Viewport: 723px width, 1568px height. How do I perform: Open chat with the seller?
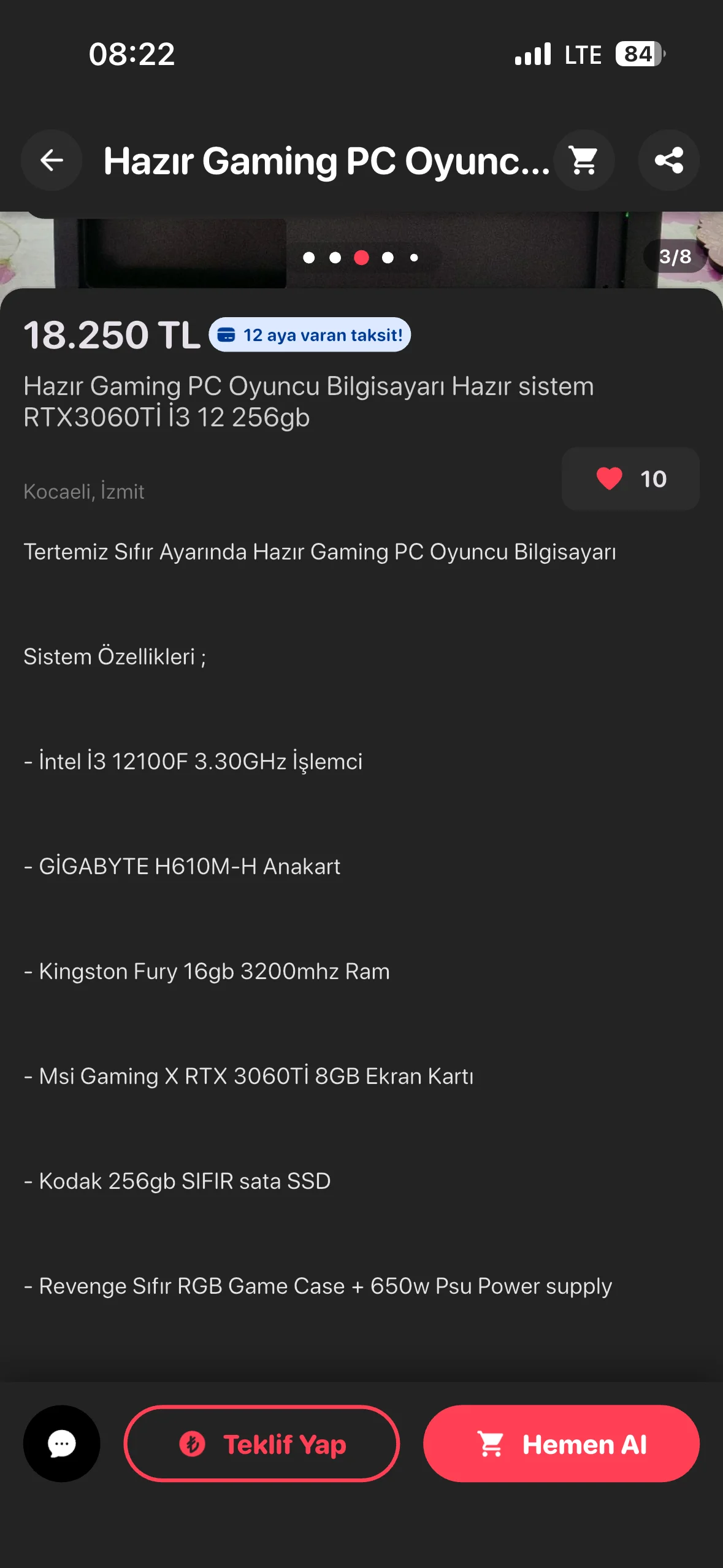coord(61,1443)
